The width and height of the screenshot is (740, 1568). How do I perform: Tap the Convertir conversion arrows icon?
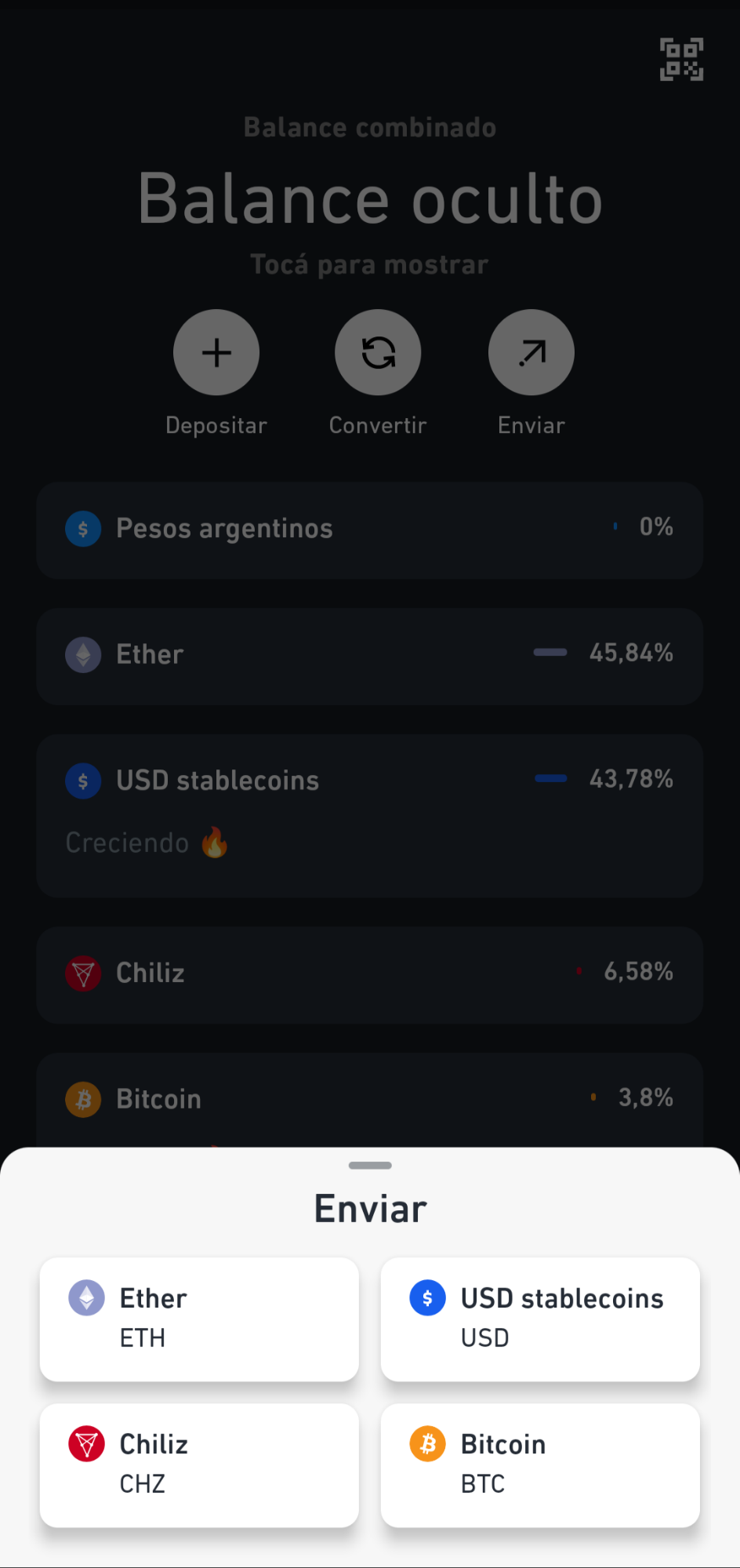coord(377,352)
